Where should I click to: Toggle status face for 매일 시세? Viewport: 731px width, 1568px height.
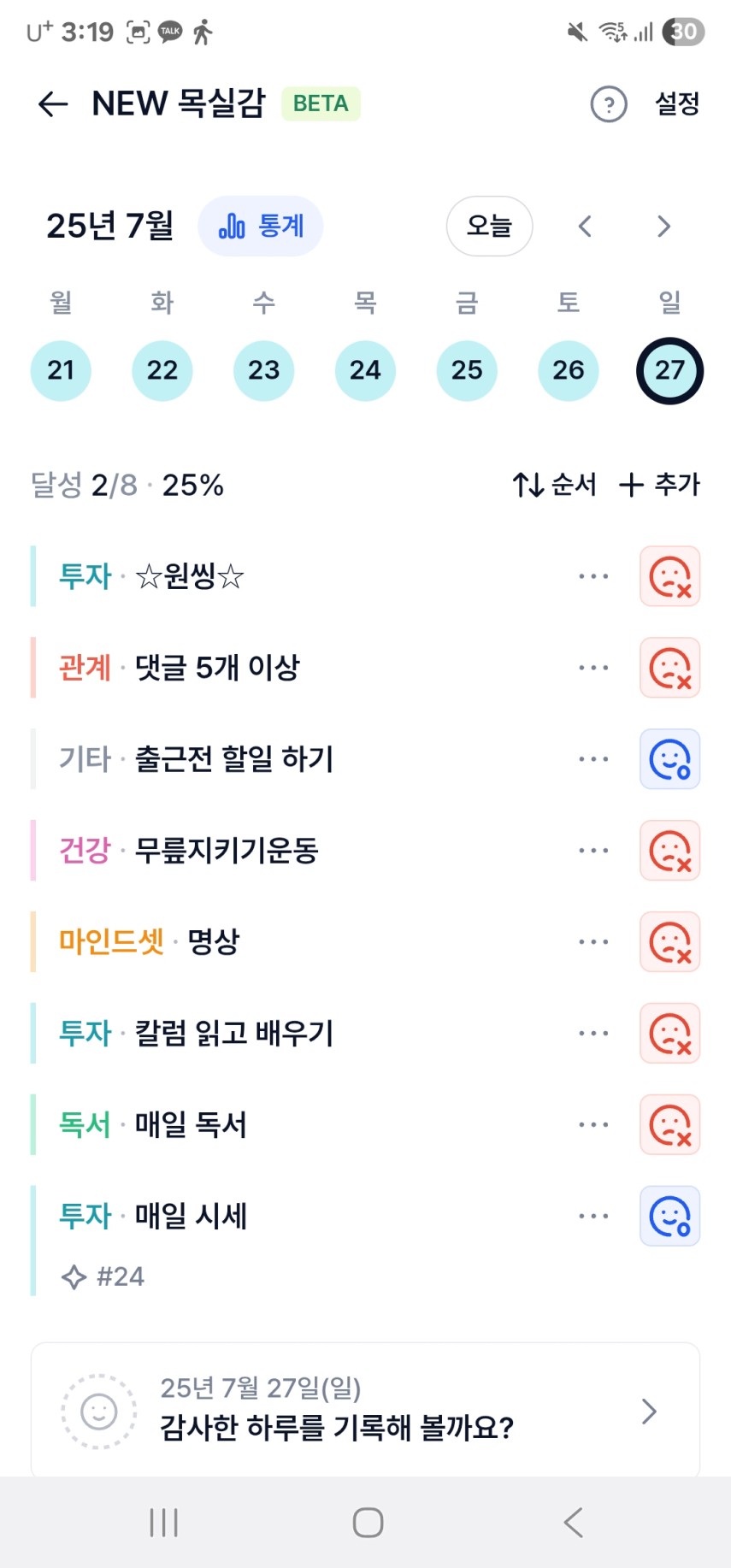[670, 1217]
